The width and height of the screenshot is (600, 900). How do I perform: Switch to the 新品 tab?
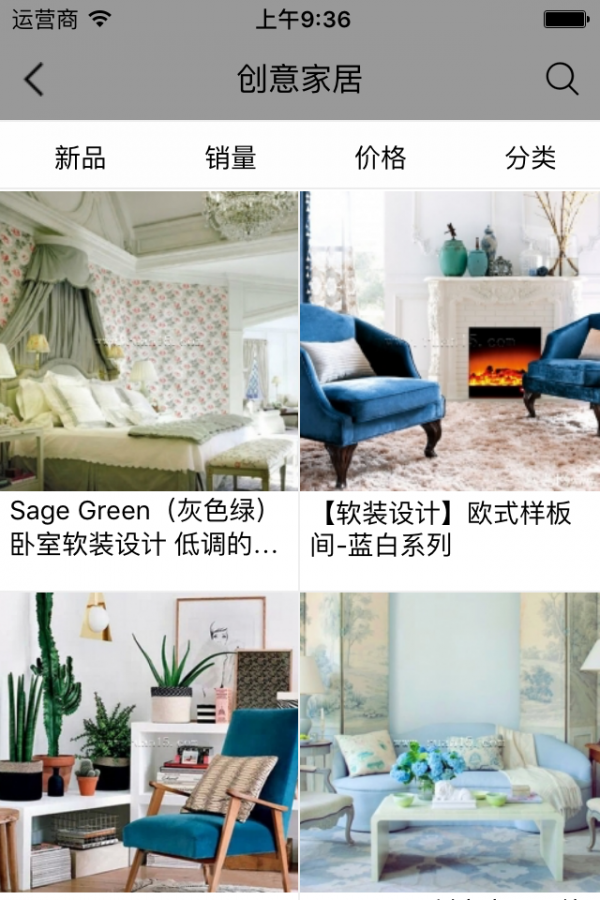[x=80, y=158]
